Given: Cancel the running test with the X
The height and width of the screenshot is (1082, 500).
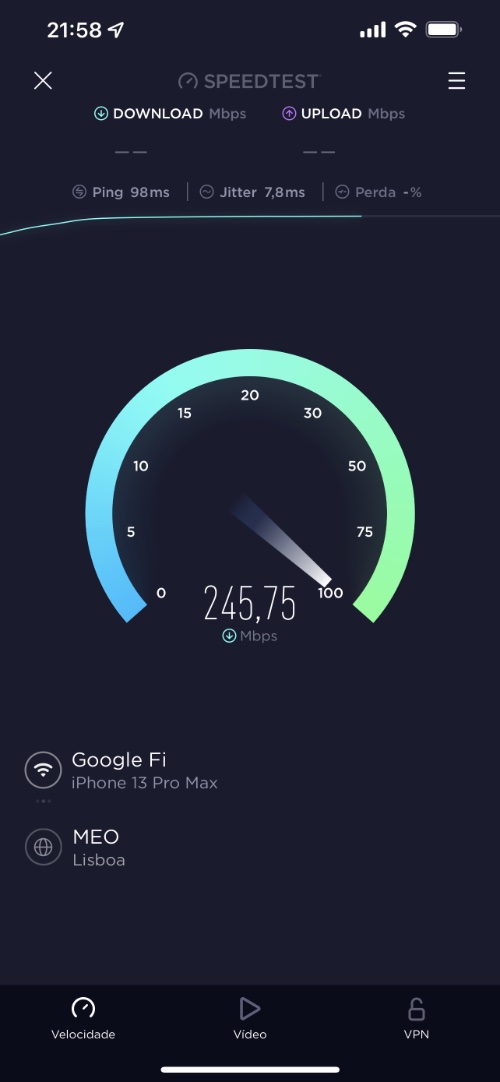Looking at the screenshot, I should [43, 81].
